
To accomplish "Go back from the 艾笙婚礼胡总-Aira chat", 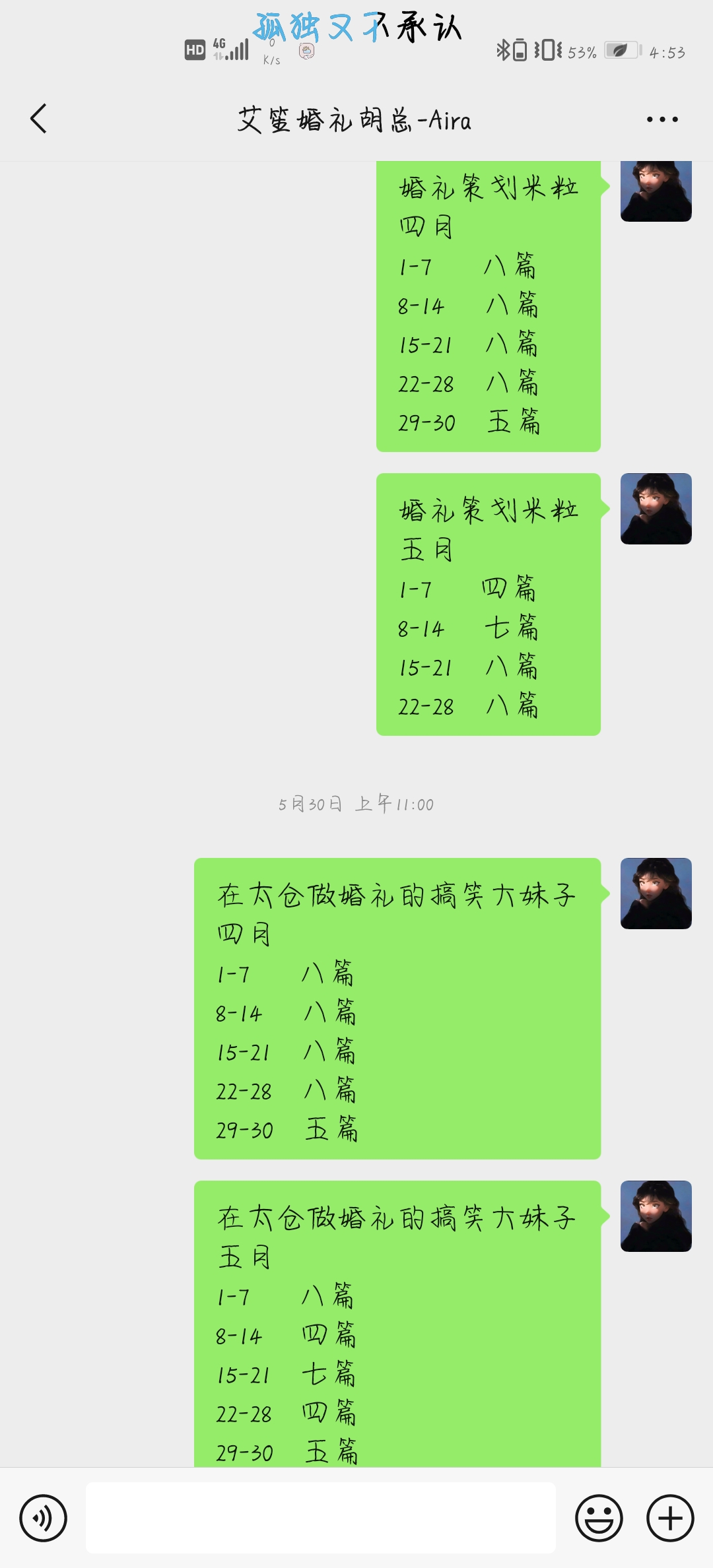I will click(39, 119).
